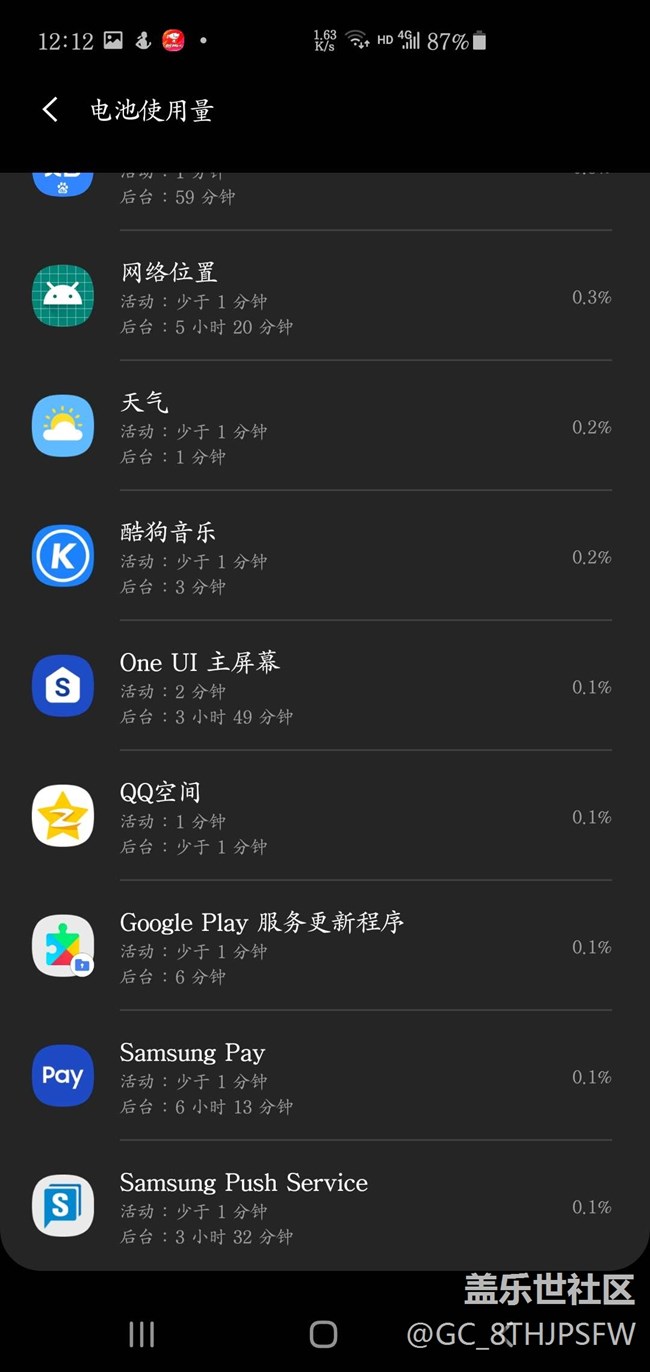Viewport: 650px width, 1372px height.
Task: Tap Google Play 服务更新程序 row
Action: (x=325, y=947)
